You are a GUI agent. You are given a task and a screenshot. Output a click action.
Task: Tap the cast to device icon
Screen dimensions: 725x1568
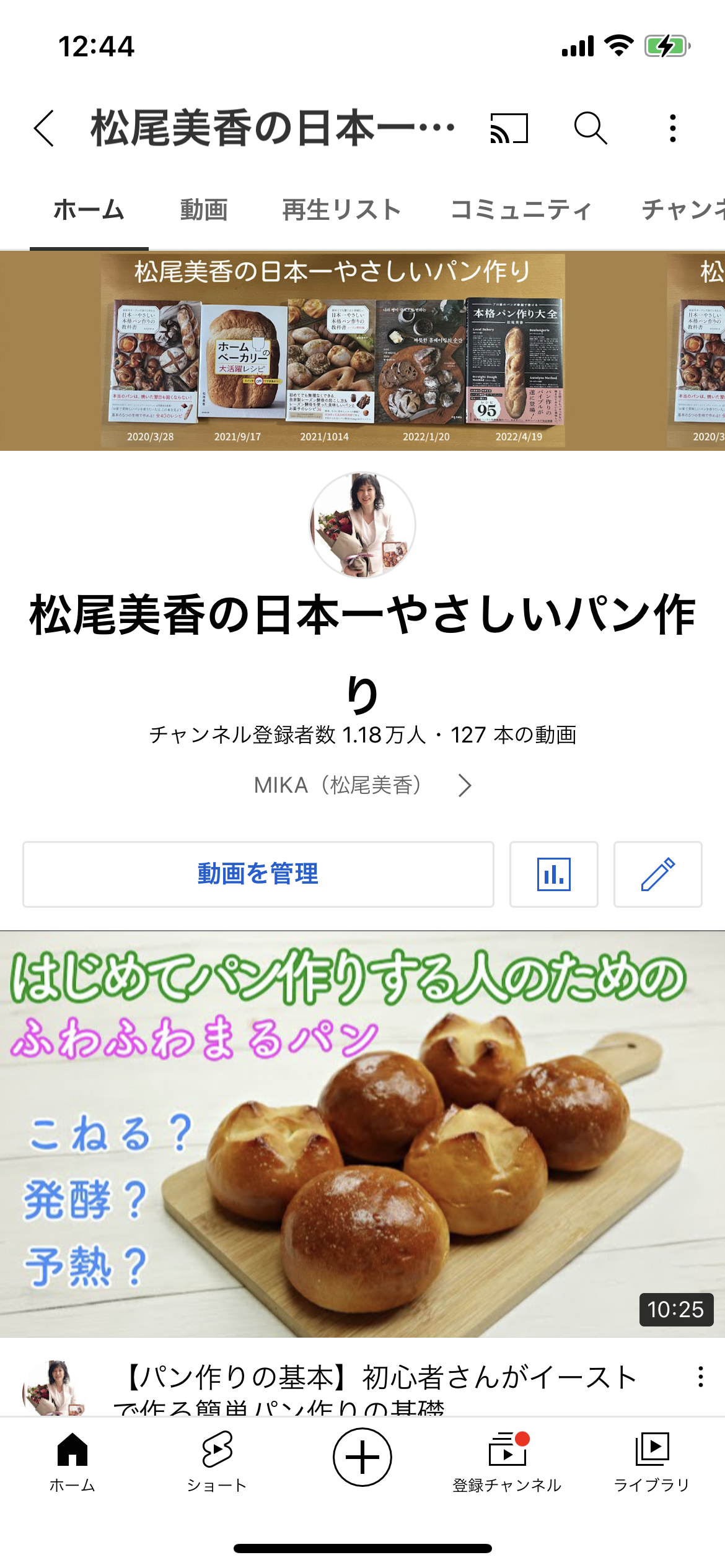point(509,129)
